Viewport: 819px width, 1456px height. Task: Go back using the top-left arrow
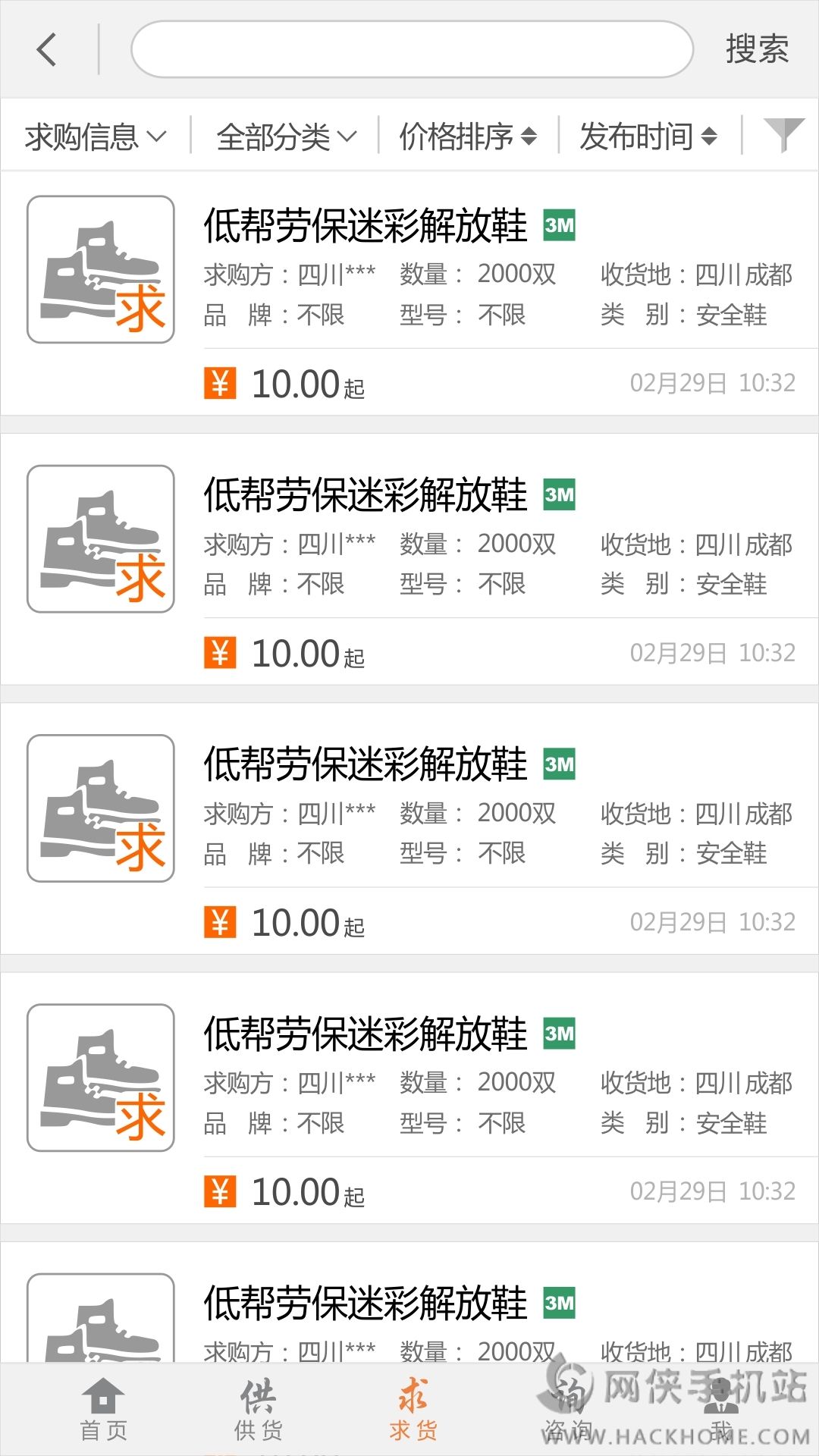(47, 50)
